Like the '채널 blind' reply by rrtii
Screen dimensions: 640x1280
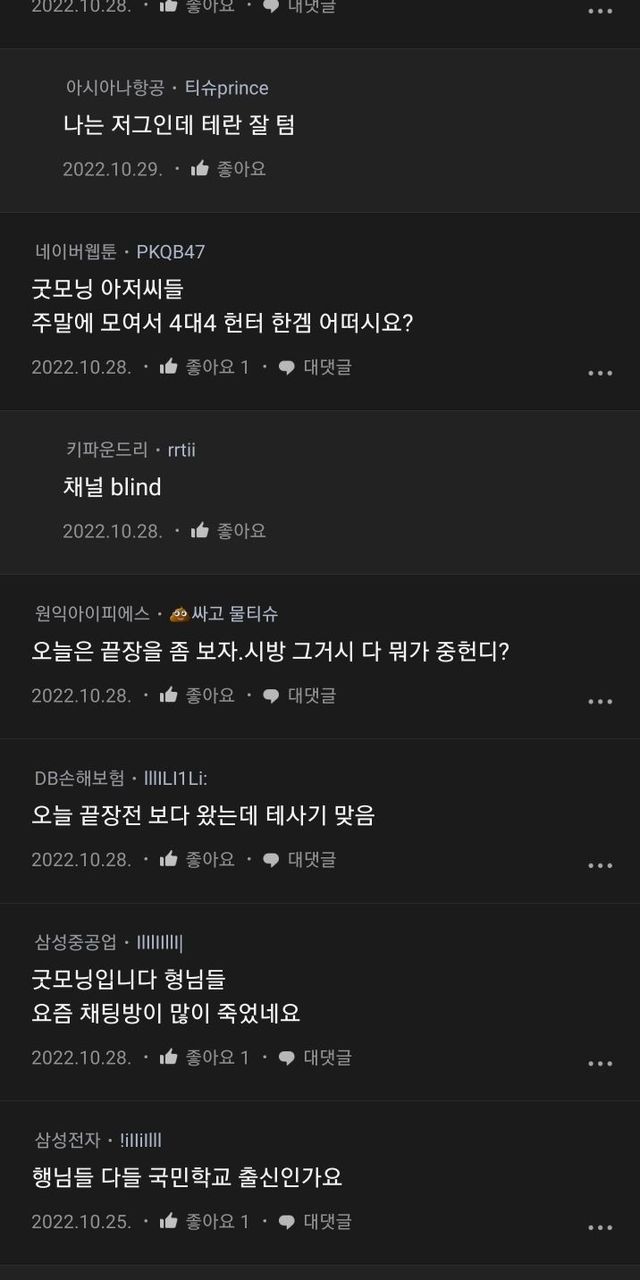pos(229,531)
